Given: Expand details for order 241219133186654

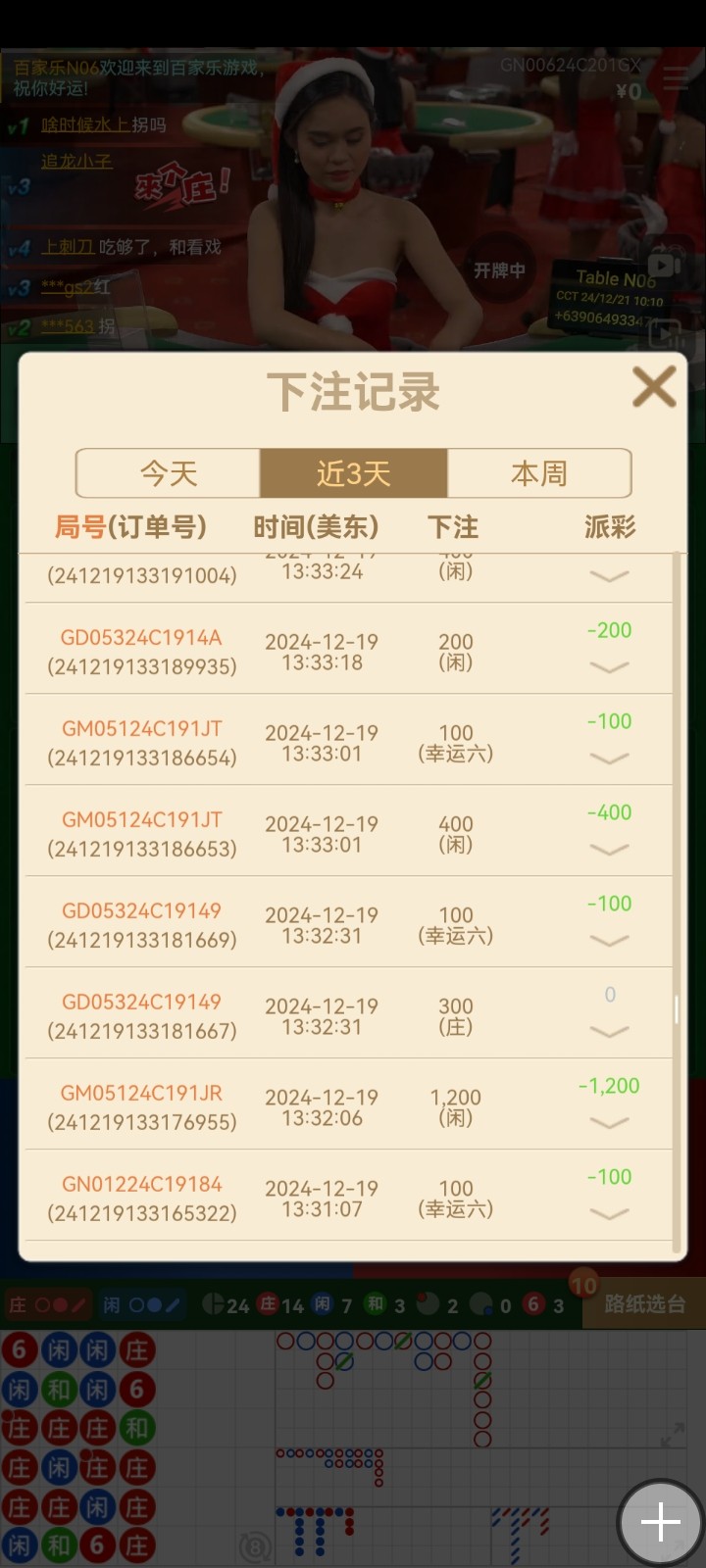Looking at the screenshot, I should pos(609,759).
